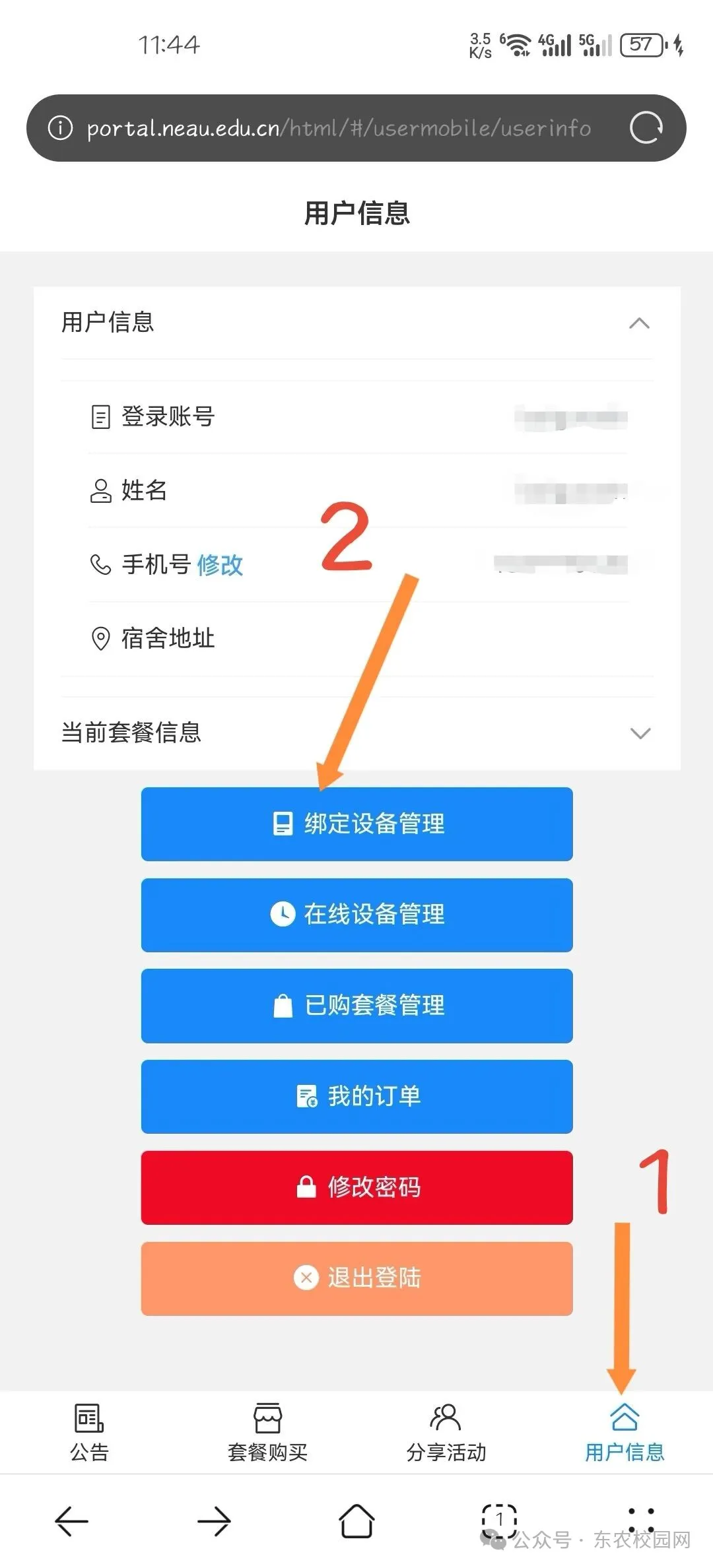Go back with the browser back arrow

pos(71,1521)
